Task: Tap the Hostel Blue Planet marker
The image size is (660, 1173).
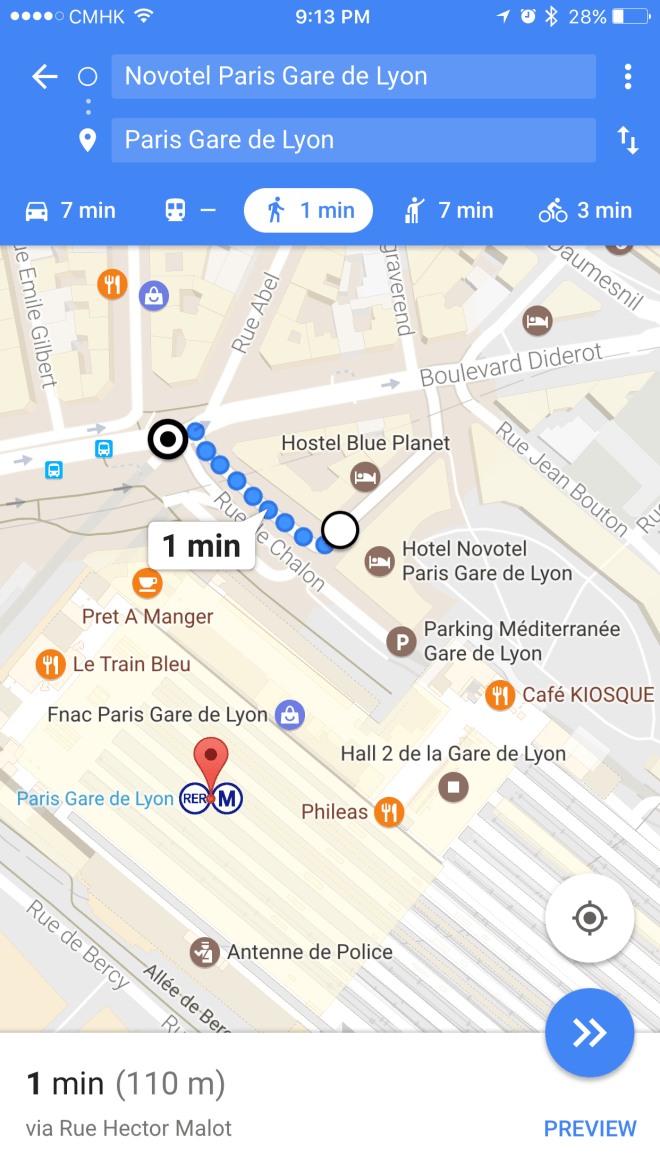Action: tap(366, 477)
